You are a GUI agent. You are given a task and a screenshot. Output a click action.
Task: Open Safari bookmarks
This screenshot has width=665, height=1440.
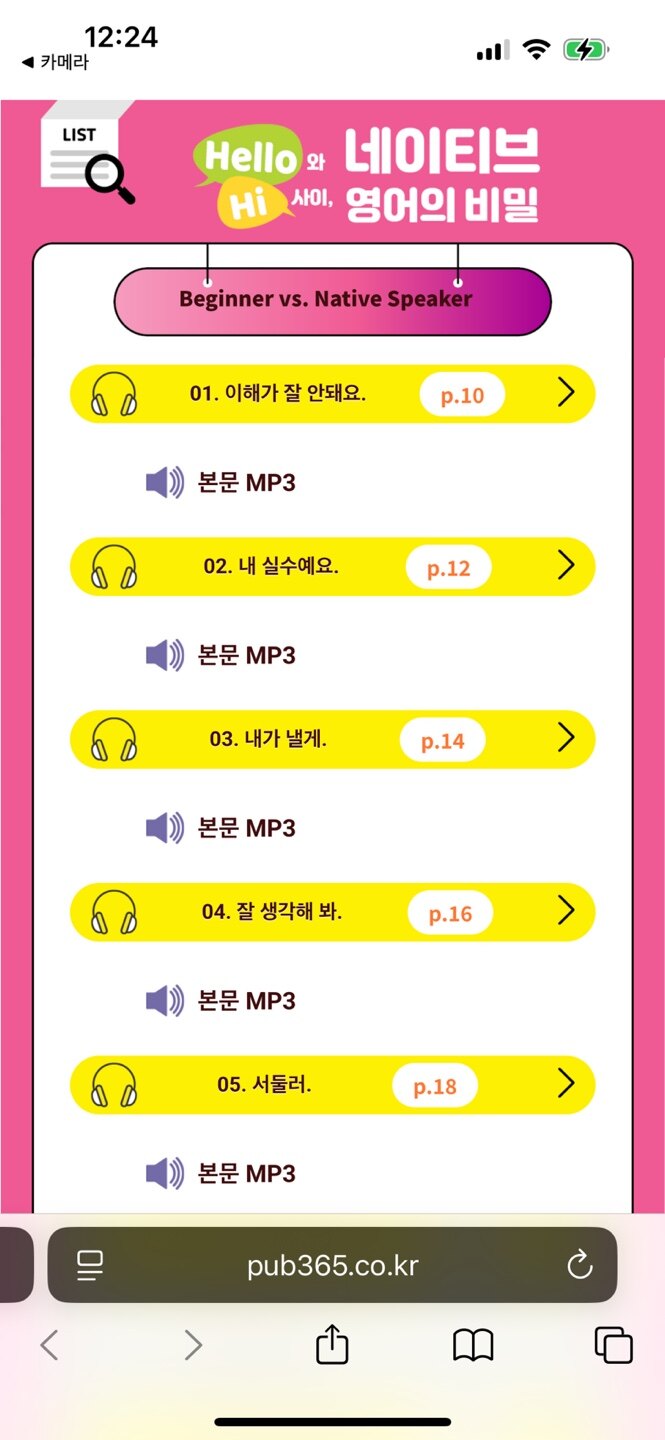(x=473, y=1346)
